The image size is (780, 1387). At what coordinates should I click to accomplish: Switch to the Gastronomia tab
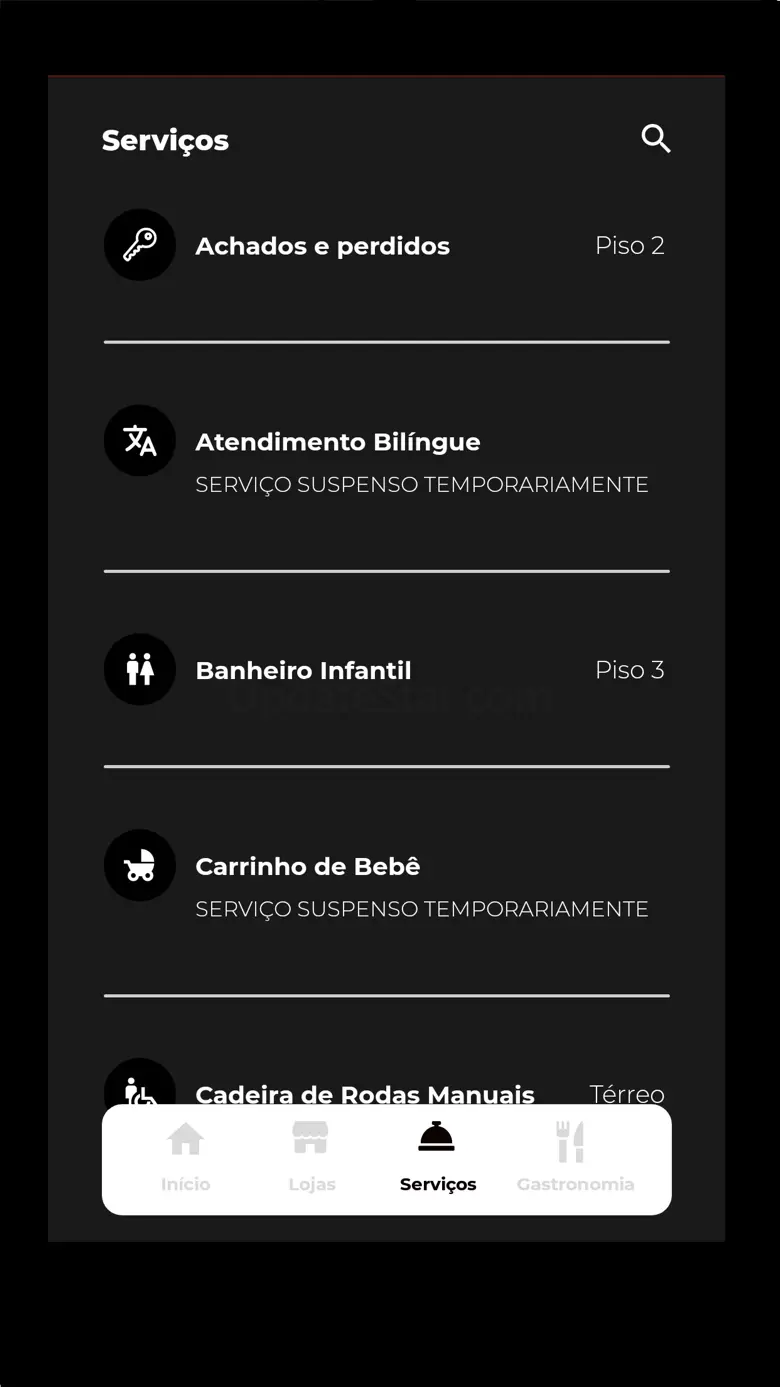tap(575, 1158)
